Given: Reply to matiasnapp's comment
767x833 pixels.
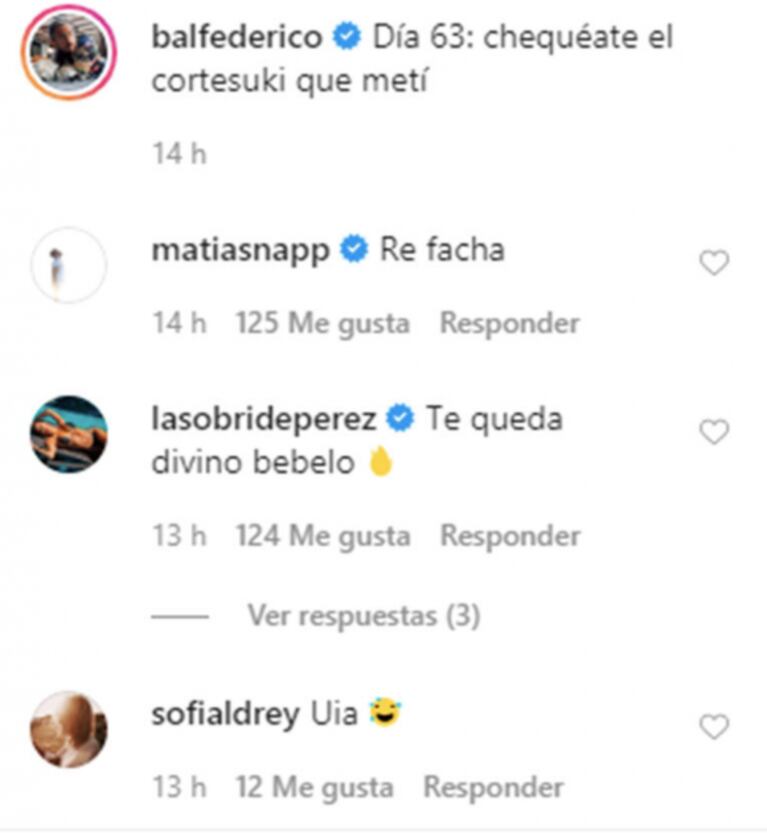Looking at the screenshot, I should (510, 324).
